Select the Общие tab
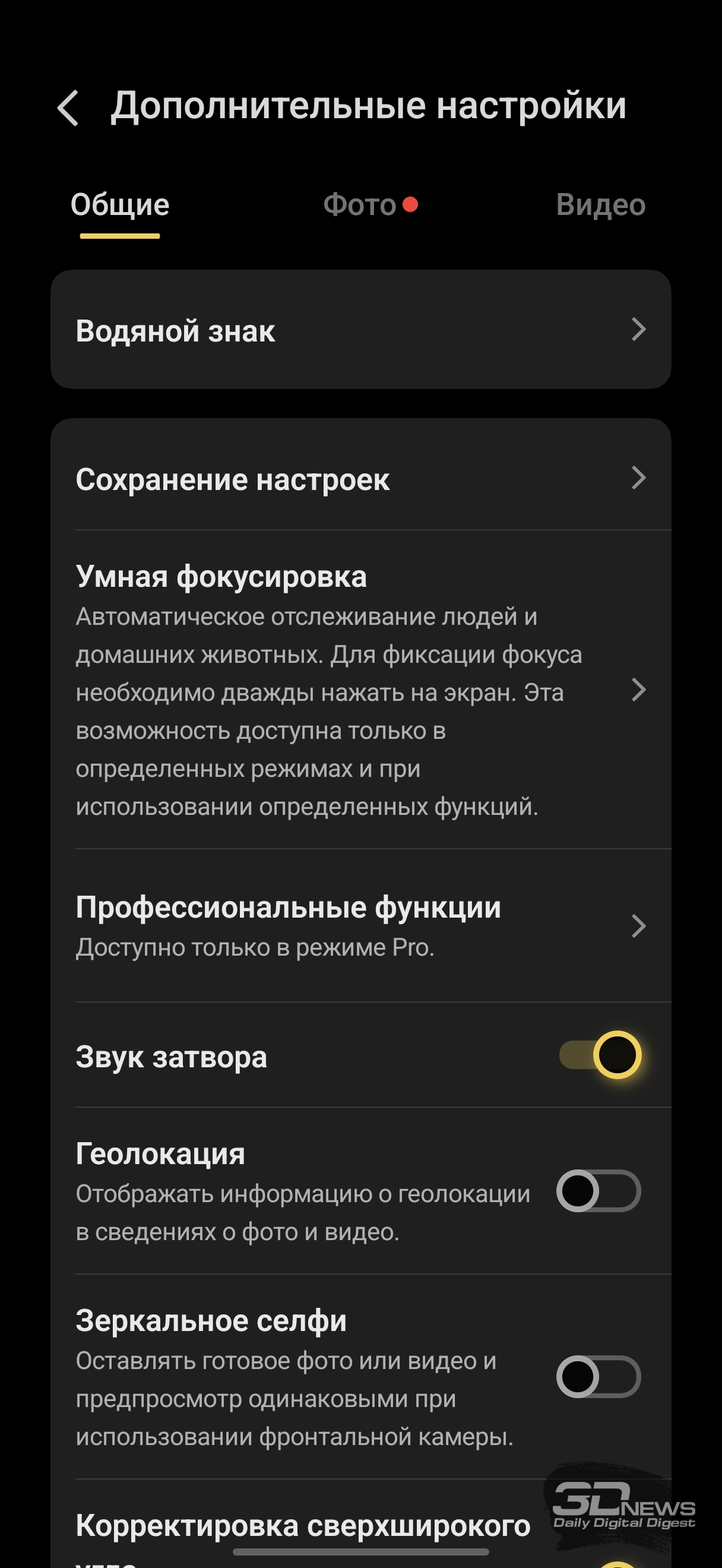 click(x=120, y=204)
